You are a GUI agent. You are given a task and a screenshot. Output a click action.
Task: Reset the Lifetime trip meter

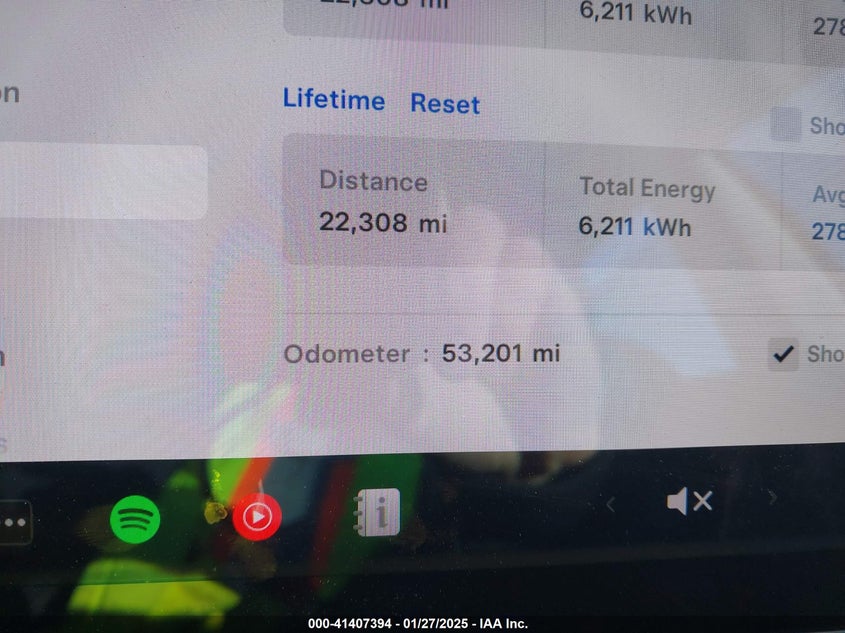[x=445, y=104]
